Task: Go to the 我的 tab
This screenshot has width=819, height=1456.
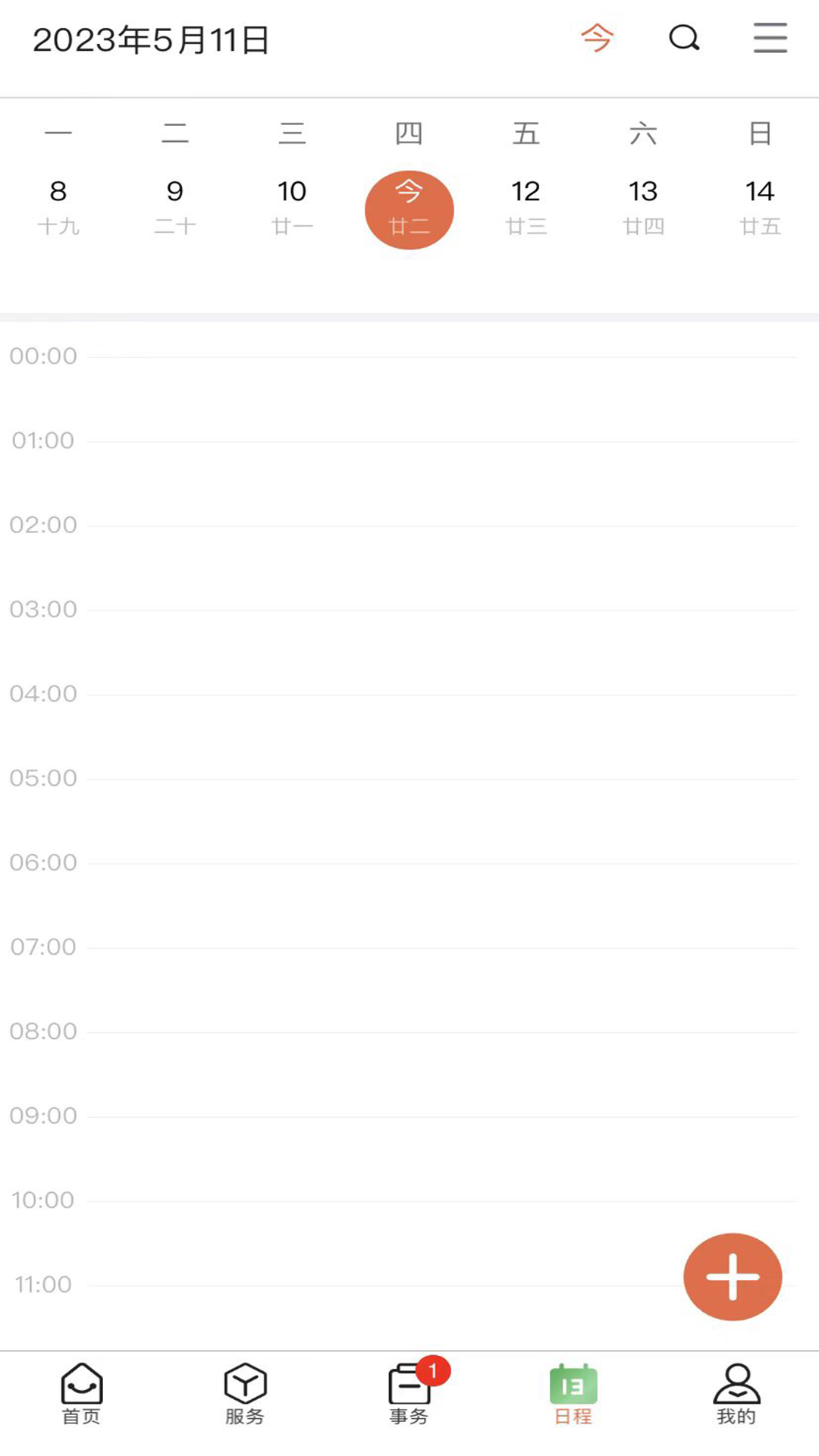Action: [736, 1394]
